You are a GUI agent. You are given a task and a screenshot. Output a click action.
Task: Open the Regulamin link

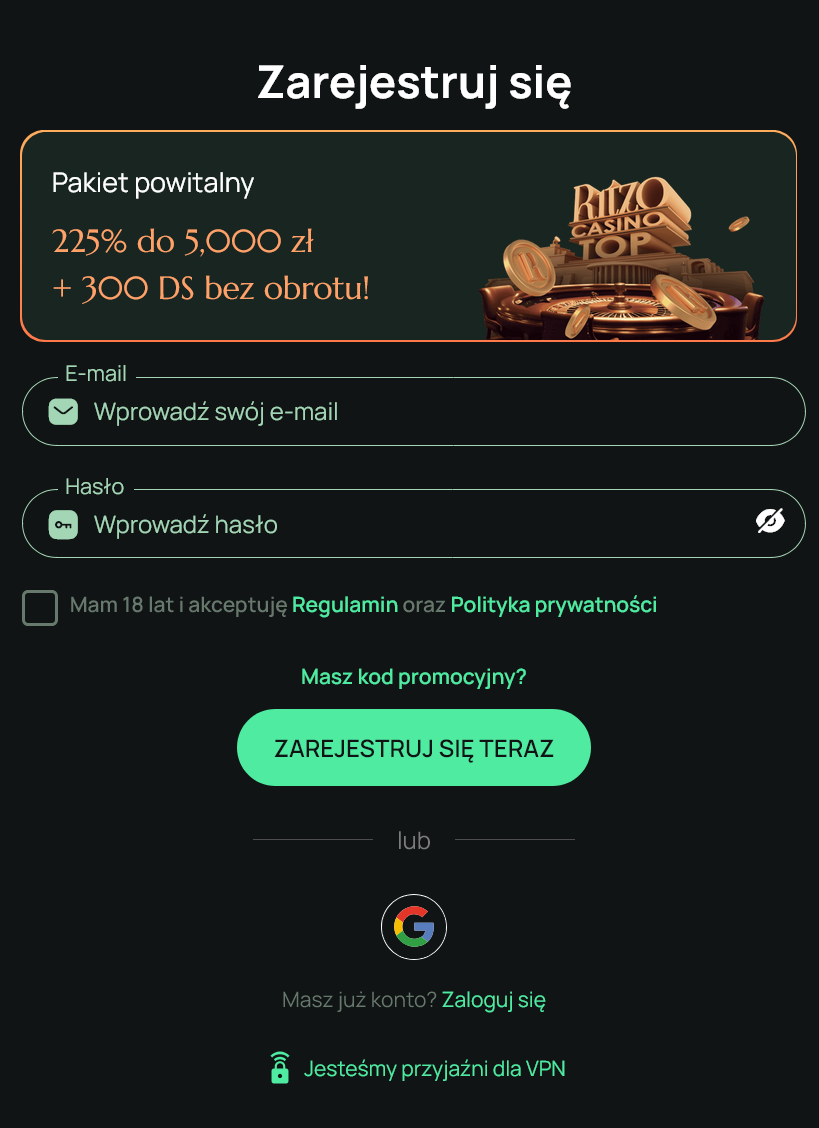[345, 604]
